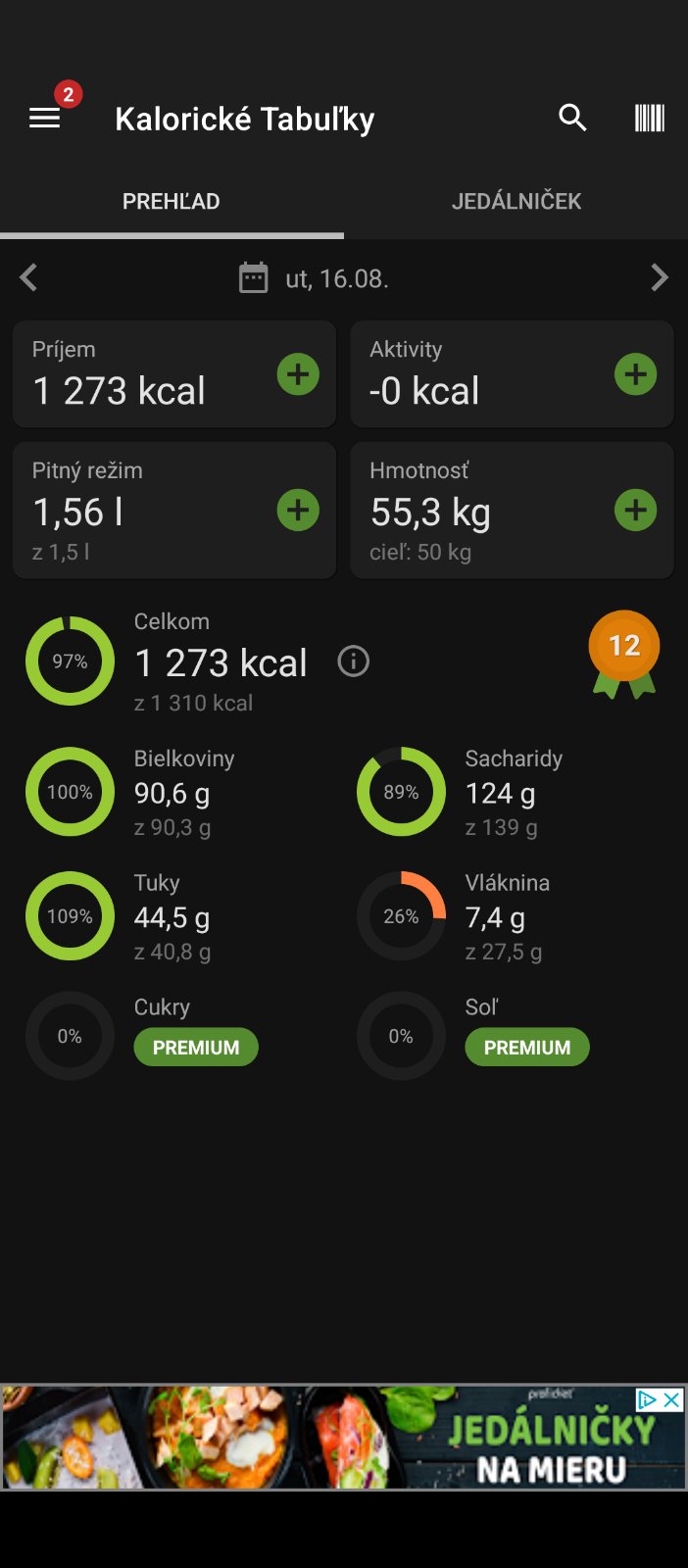The width and height of the screenshot is (688, 1568).
Task: Add food intake in the Príjem card
Action: (298, 374)
